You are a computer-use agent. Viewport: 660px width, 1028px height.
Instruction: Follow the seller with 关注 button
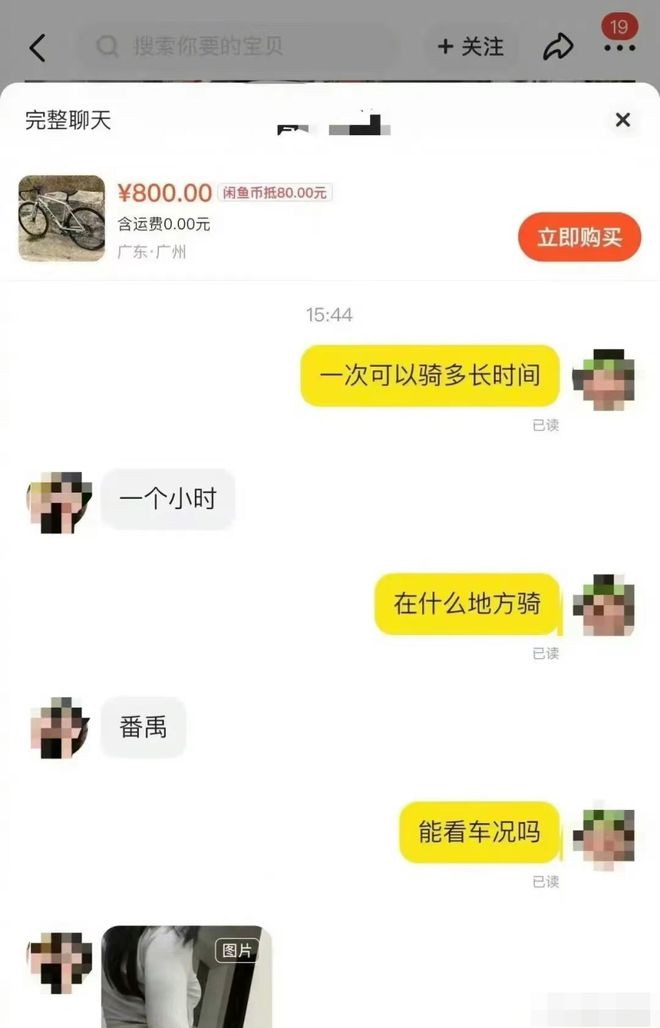point(471,47)
